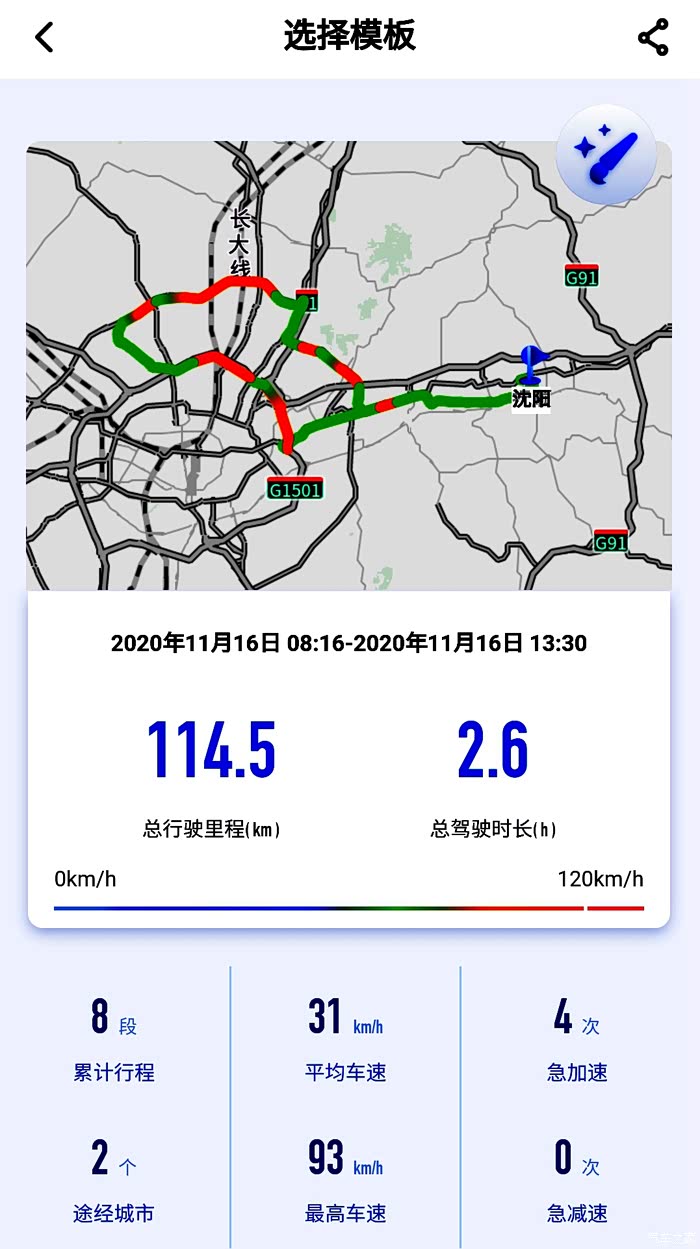
Task: Go back using the top-left arrow
Action: click(x=43, y=38)
